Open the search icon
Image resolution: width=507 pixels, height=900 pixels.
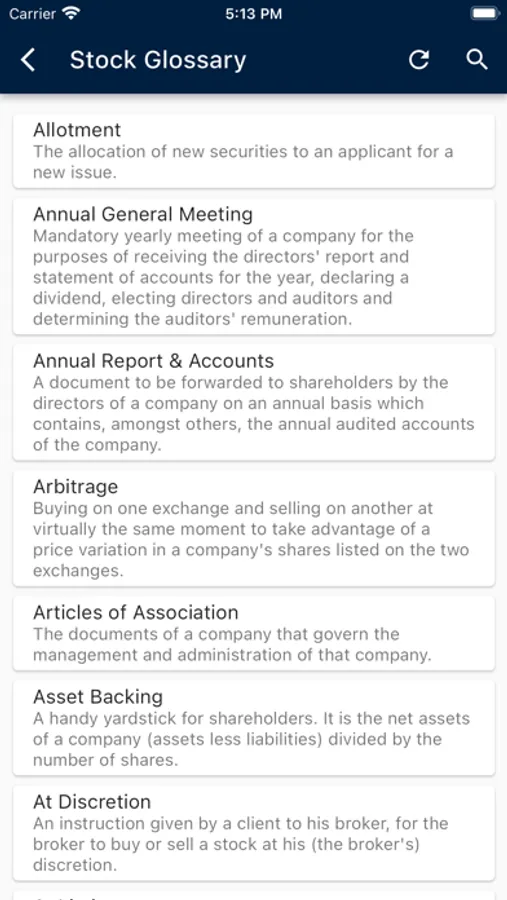point(477,59)
